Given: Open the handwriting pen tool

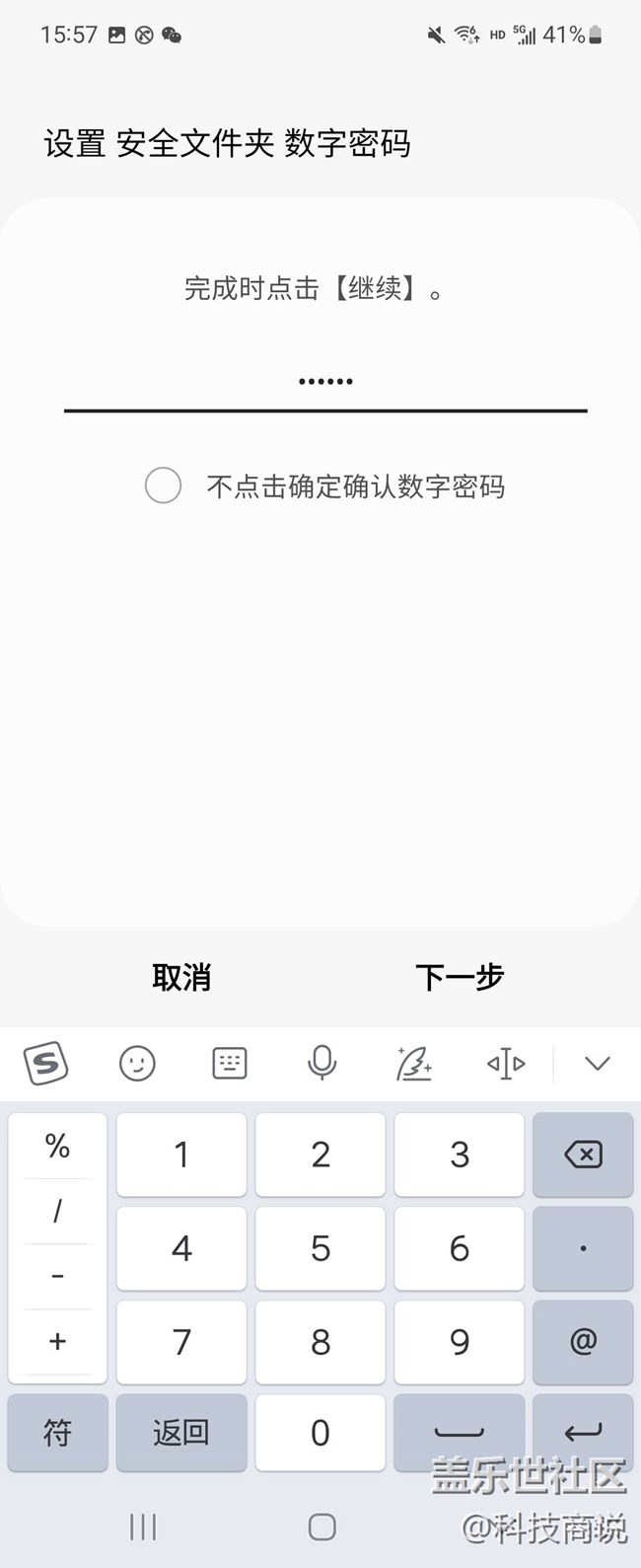Looking at the screenshot, I should coord(414,1063).
